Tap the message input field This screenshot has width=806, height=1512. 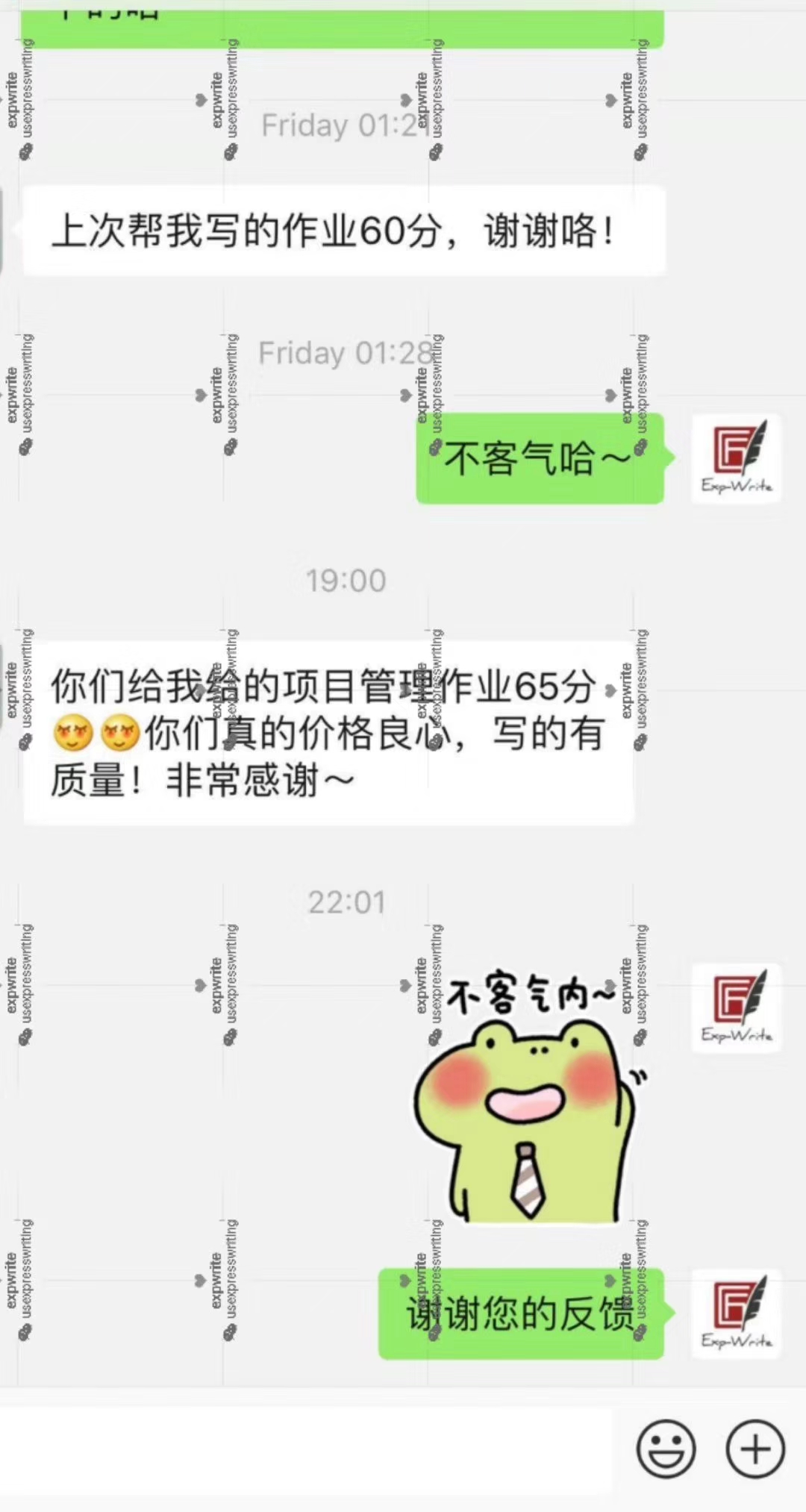306,1450
